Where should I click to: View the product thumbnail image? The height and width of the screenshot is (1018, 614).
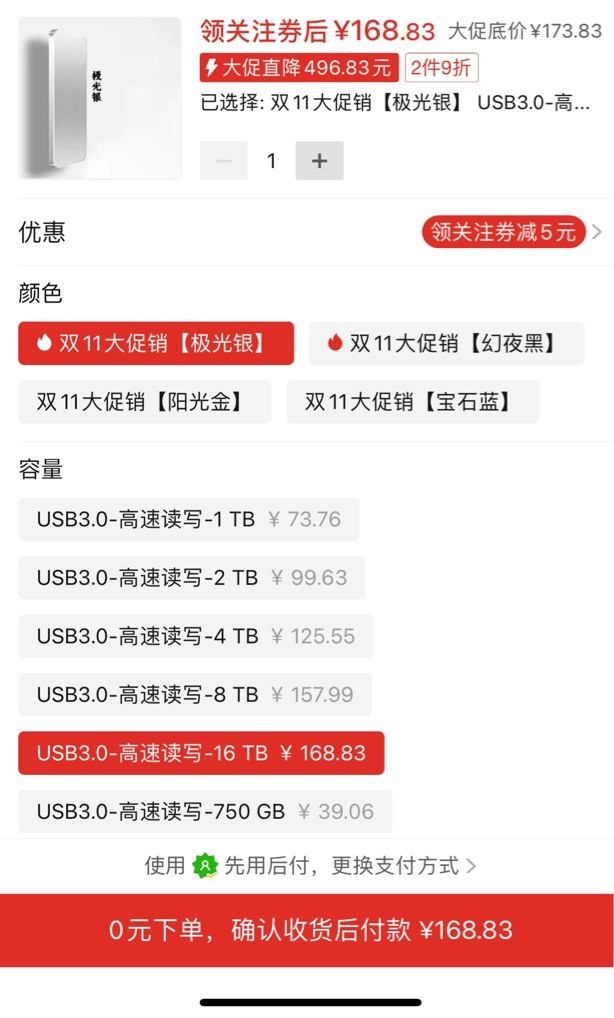100,98
